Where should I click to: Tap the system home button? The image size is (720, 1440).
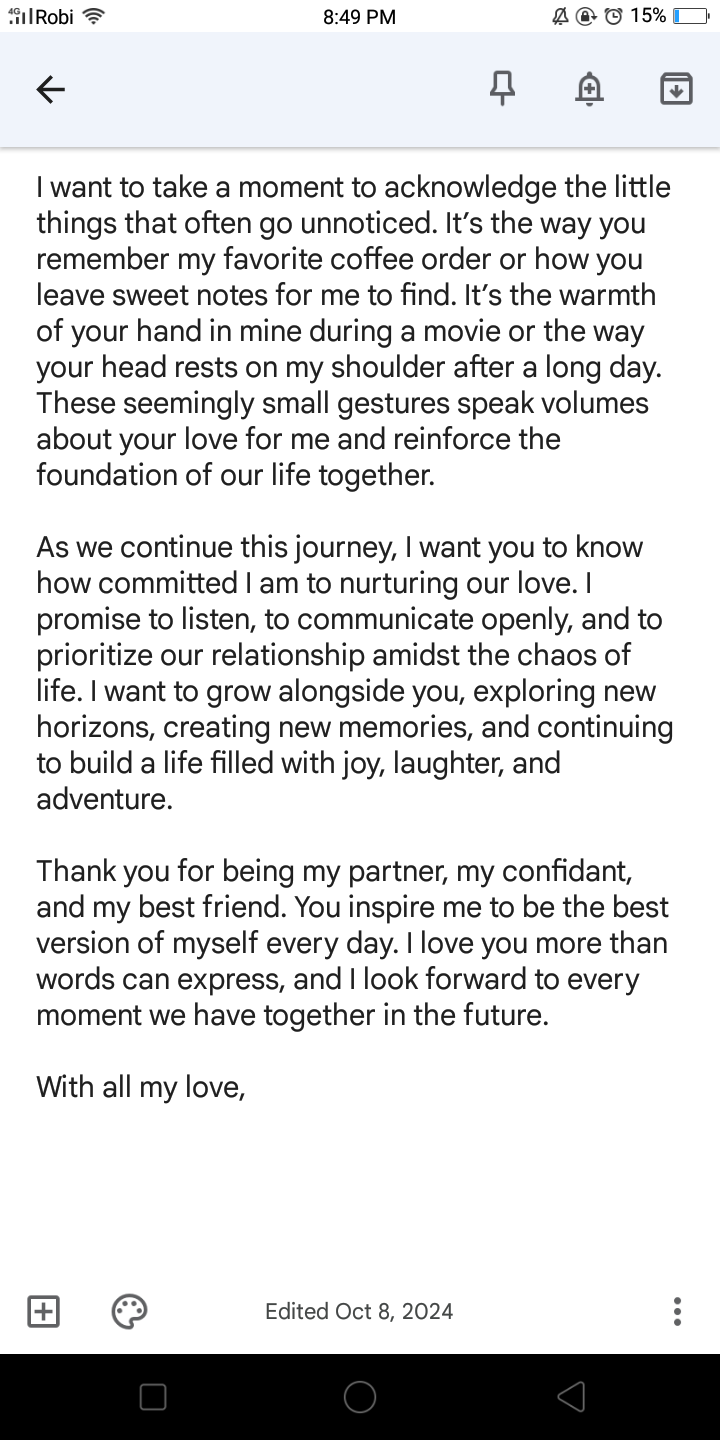tap(359, 1397)
